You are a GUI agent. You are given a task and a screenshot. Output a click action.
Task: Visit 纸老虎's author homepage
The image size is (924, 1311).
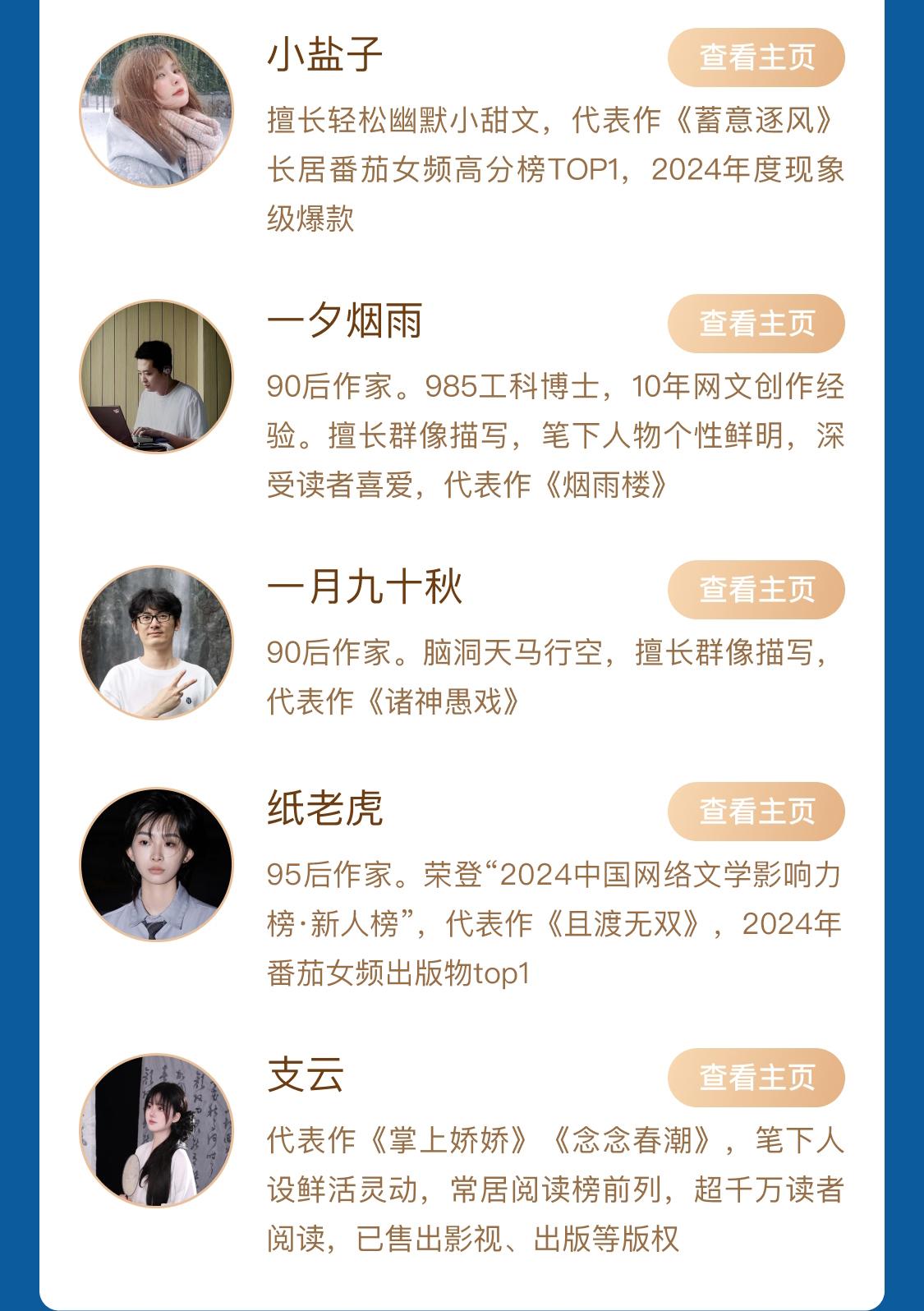(756, 812)
